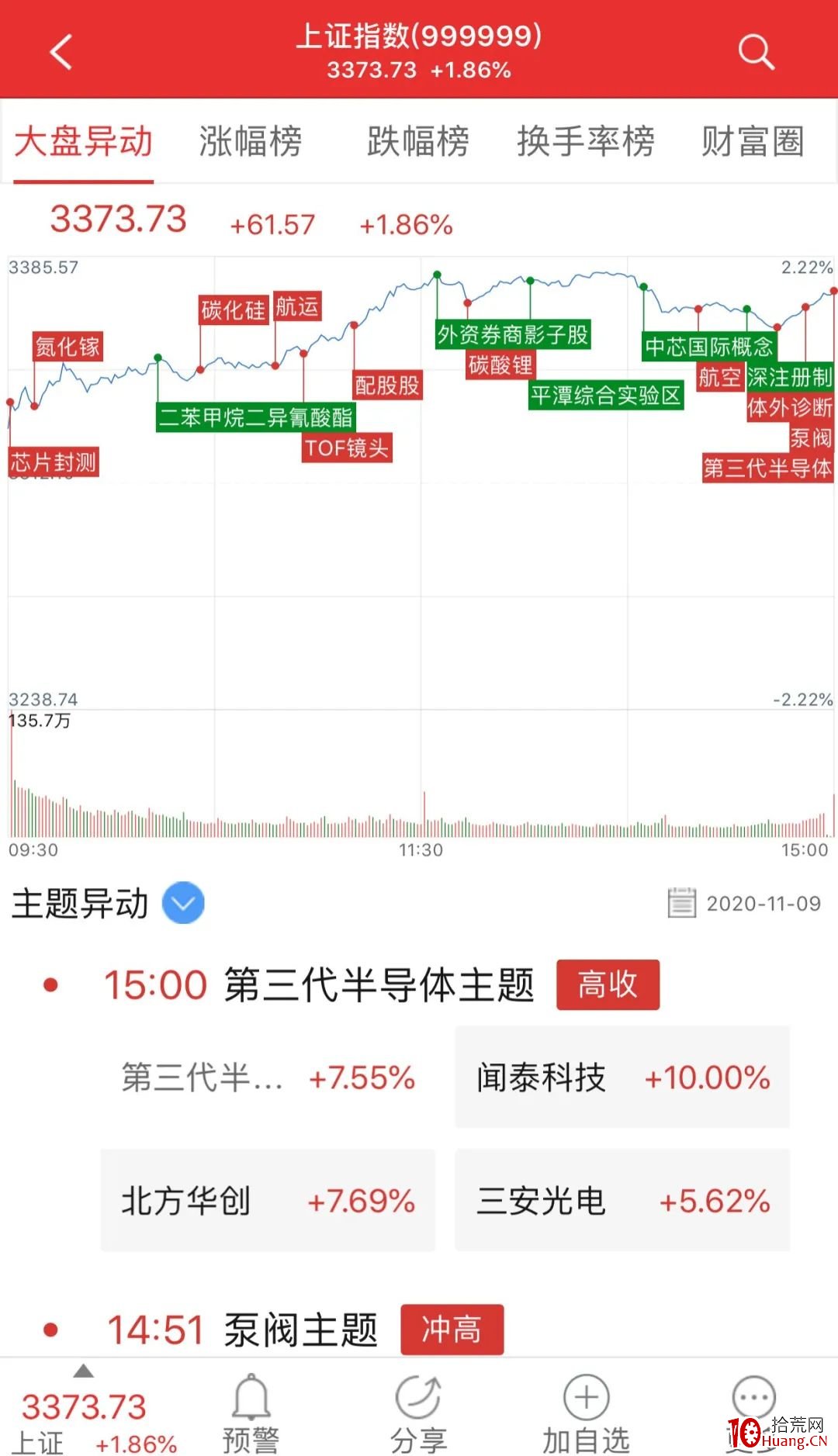Switch to the 涨幅榜 tab
The image size is (838, 1456).
tap(250, 141)
